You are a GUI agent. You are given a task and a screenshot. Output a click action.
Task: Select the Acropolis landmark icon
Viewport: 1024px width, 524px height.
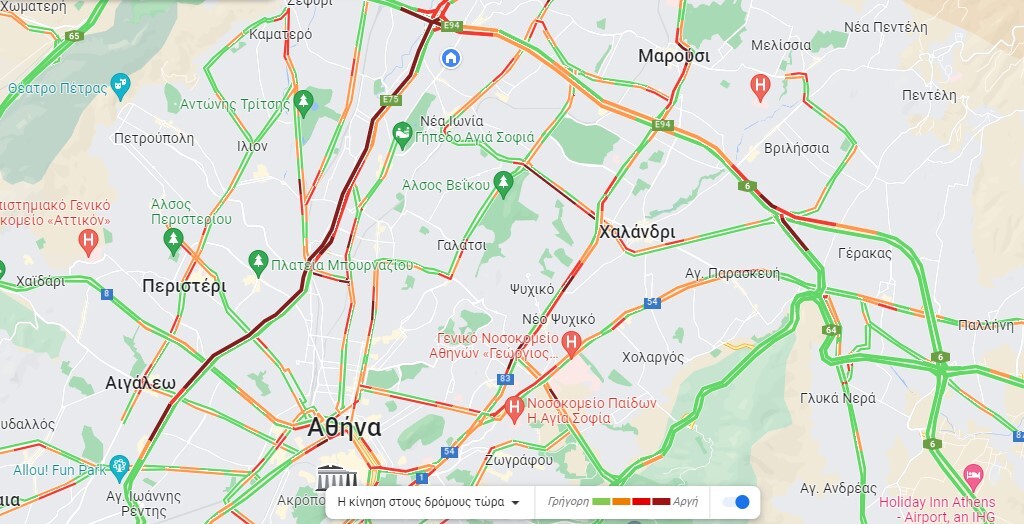[x=331, y=478]
